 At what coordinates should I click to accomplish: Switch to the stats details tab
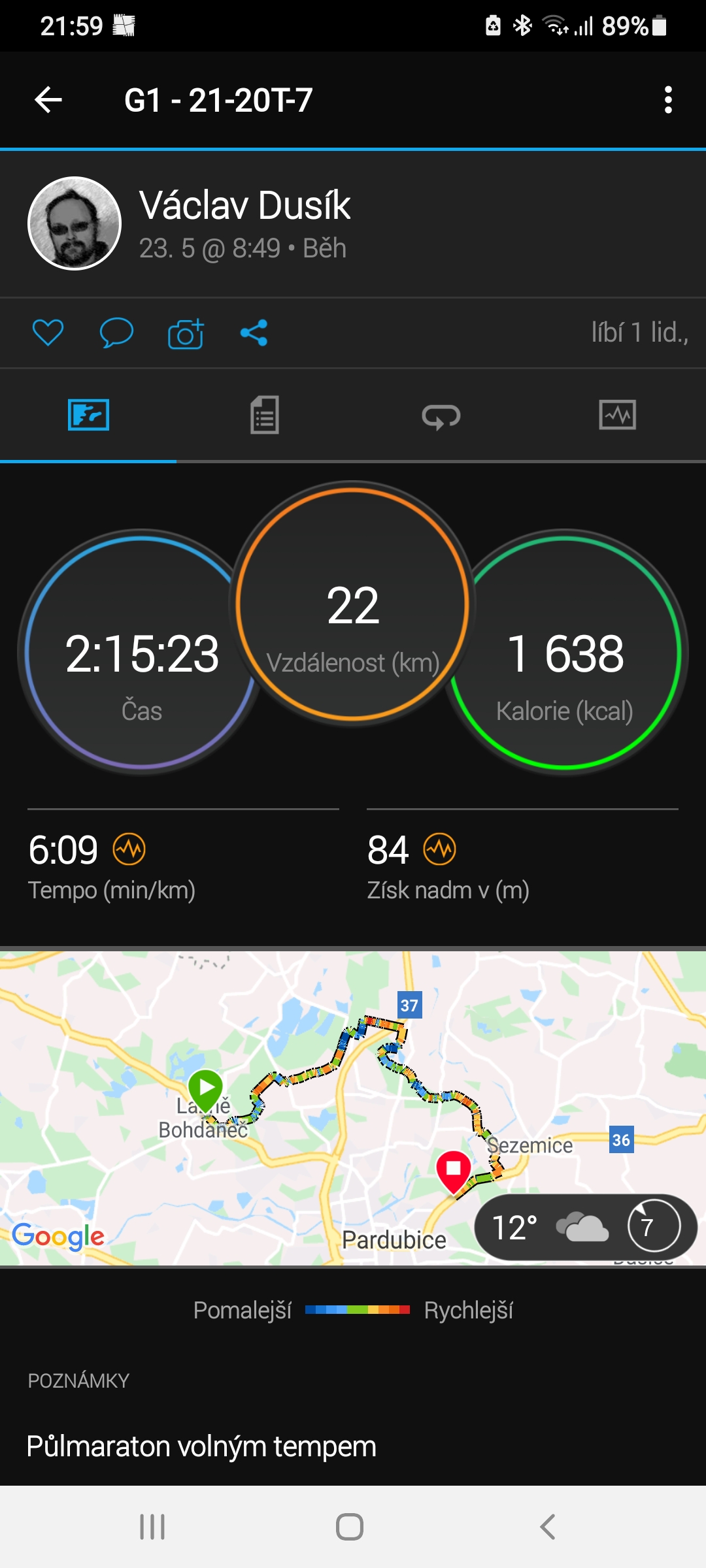[265, 415]
